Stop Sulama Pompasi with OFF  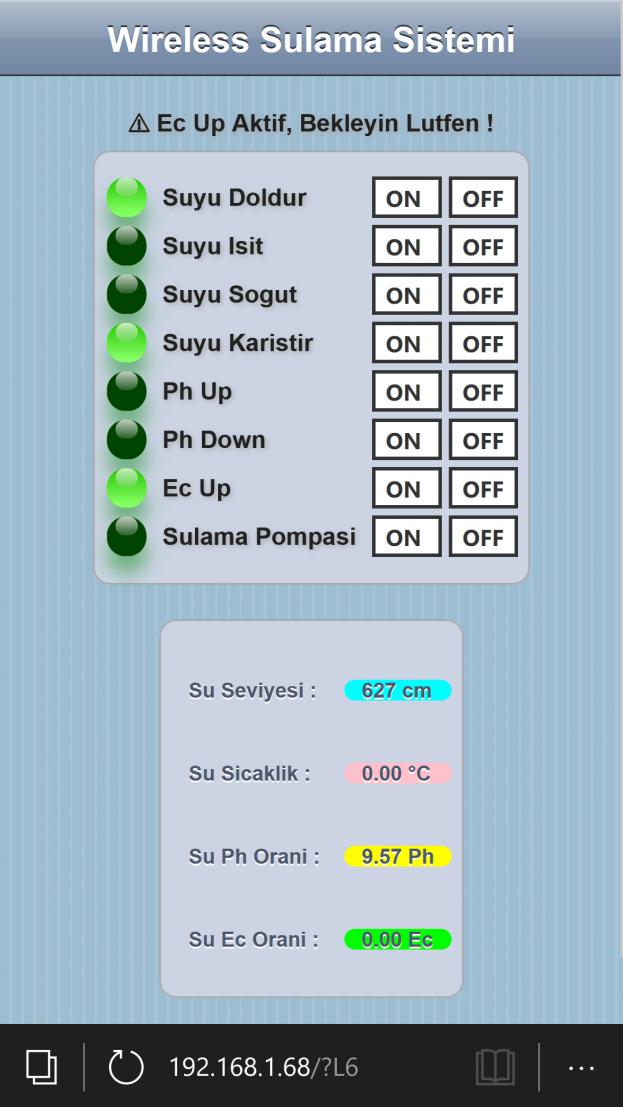coord(483,537)
